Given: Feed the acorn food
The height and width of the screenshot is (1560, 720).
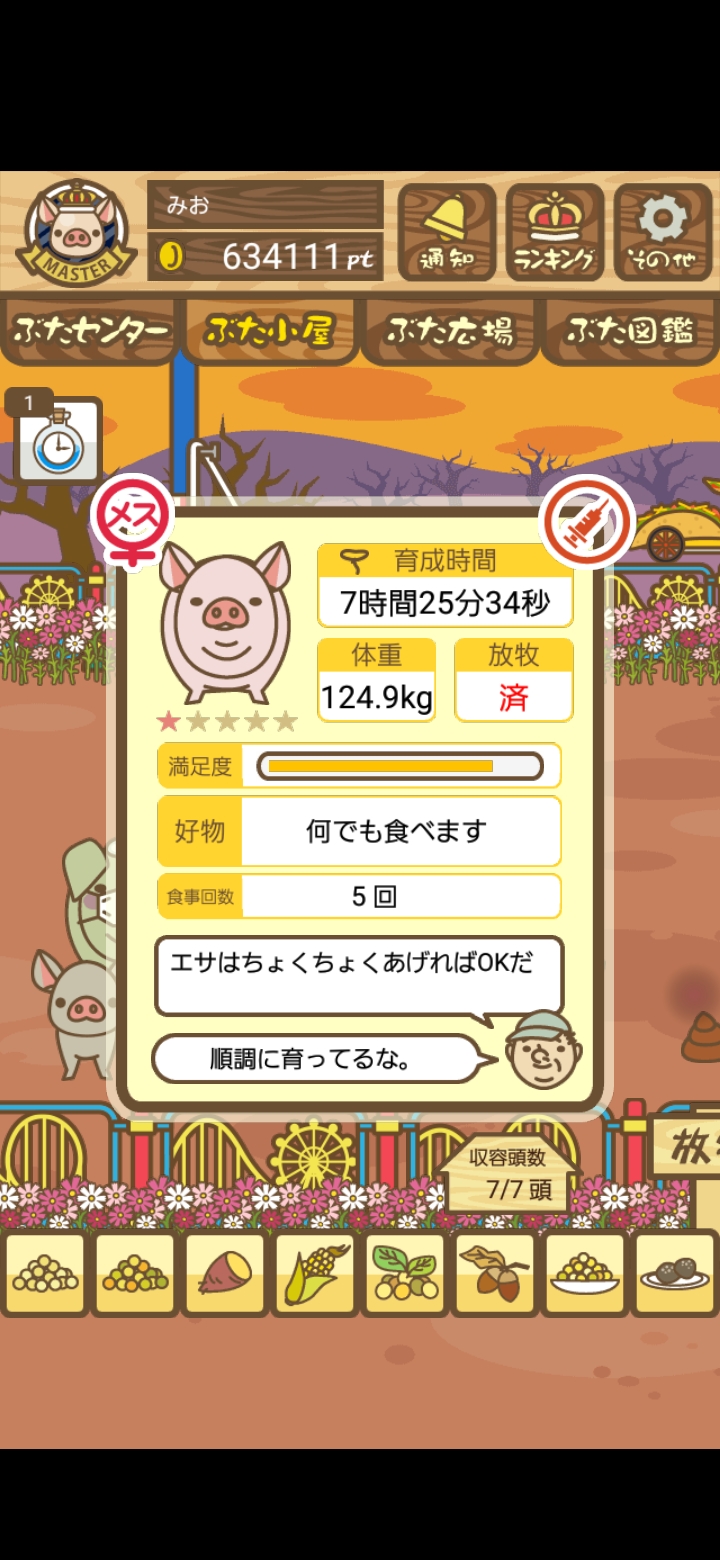Looking at the screenshot, I should click(494, 1273).
